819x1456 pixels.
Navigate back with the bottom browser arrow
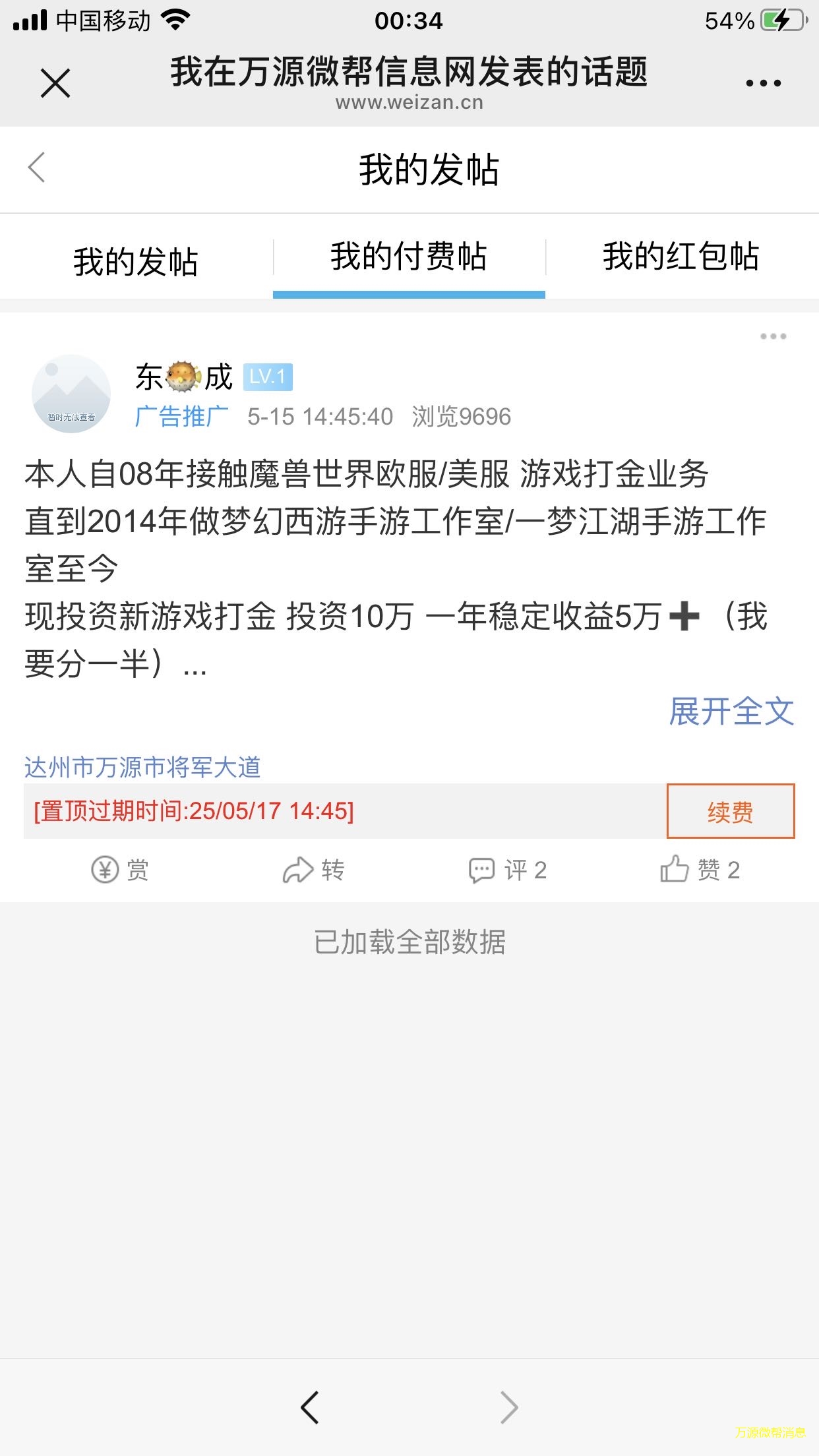tap(310, 1407)
